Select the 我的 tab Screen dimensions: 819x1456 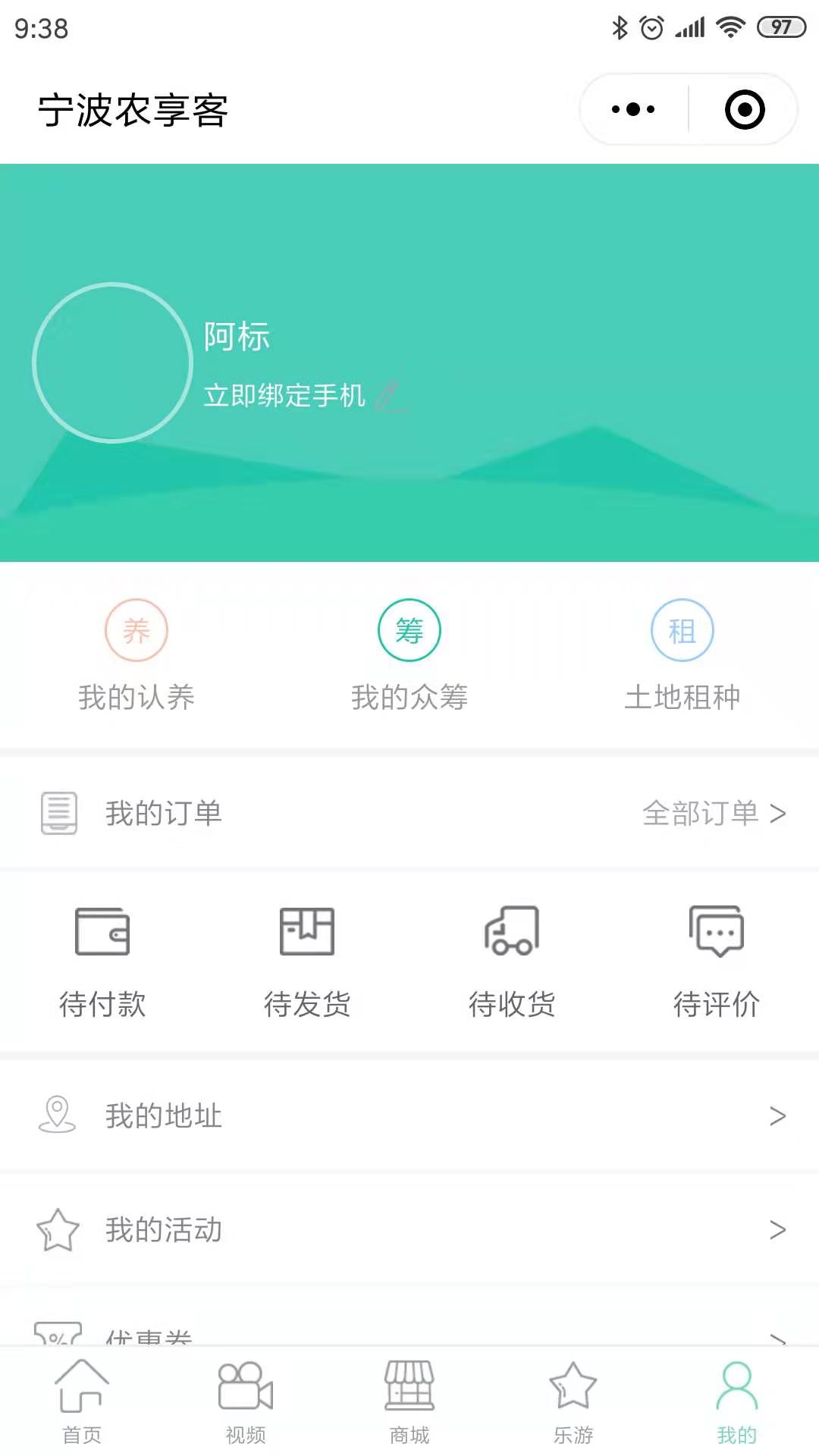pyautogui.click(x=737, y=1401)
